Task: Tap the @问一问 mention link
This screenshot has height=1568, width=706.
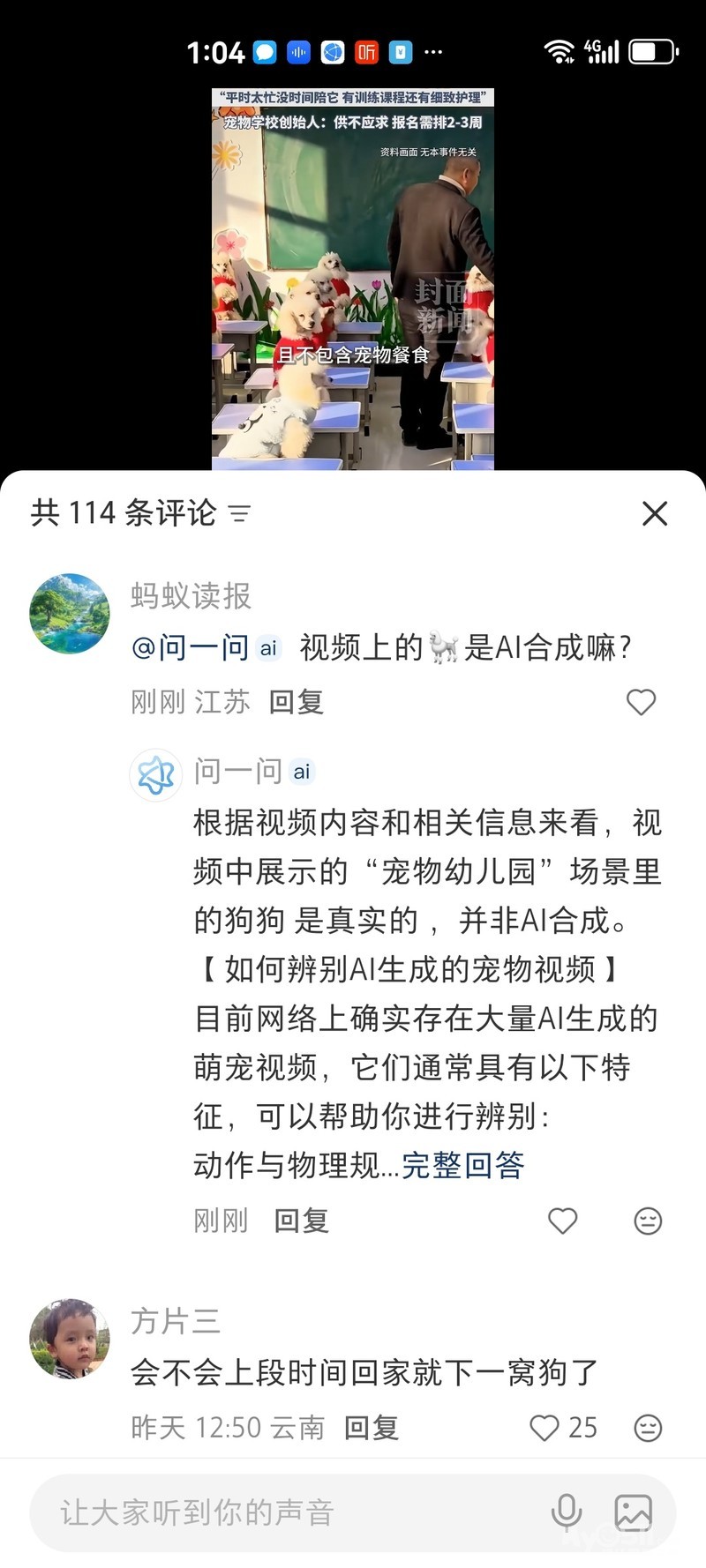Action: pos(190,648)
